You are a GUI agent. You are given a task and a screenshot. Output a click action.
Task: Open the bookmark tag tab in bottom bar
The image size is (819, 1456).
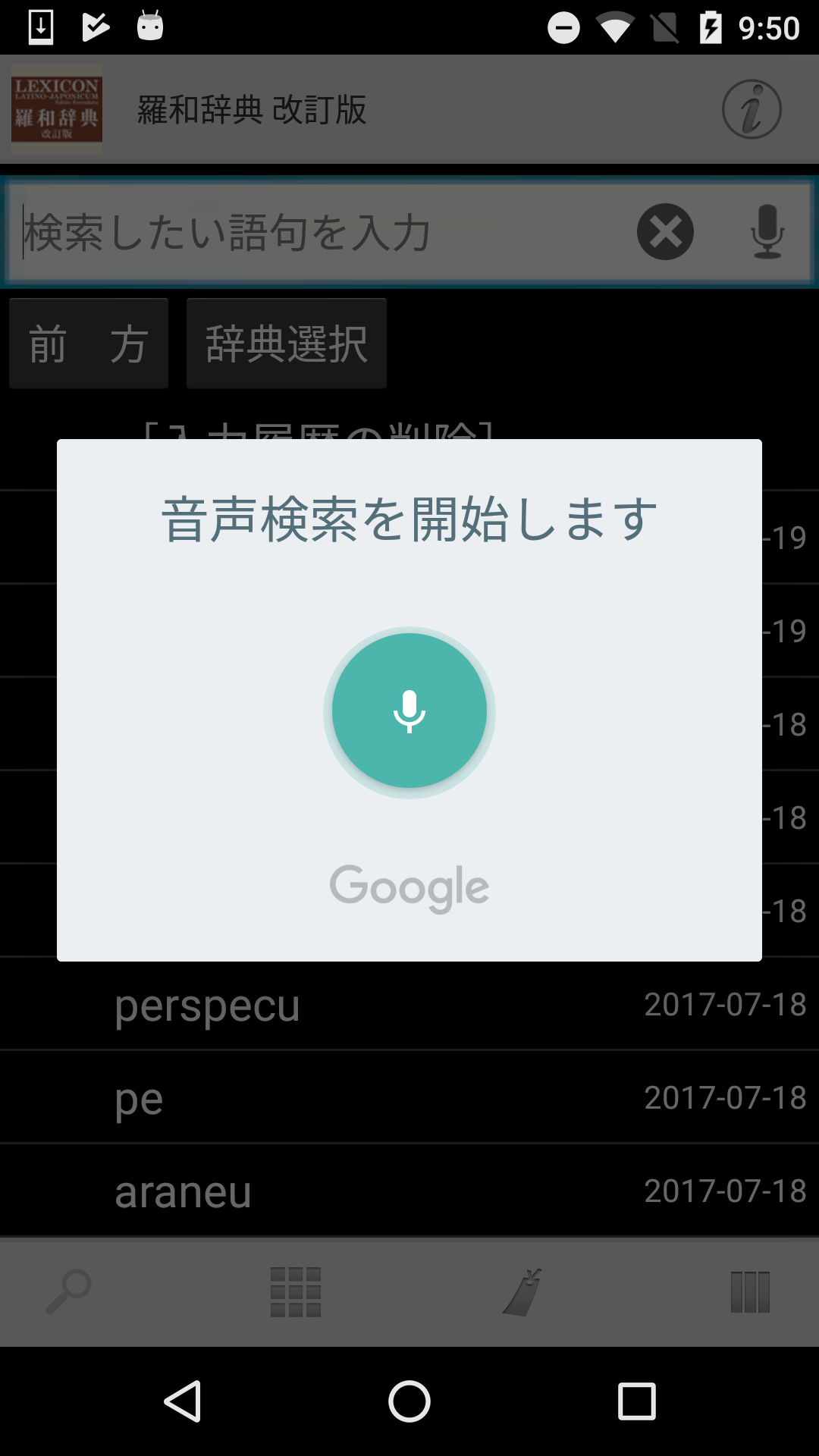point(522,1291)
